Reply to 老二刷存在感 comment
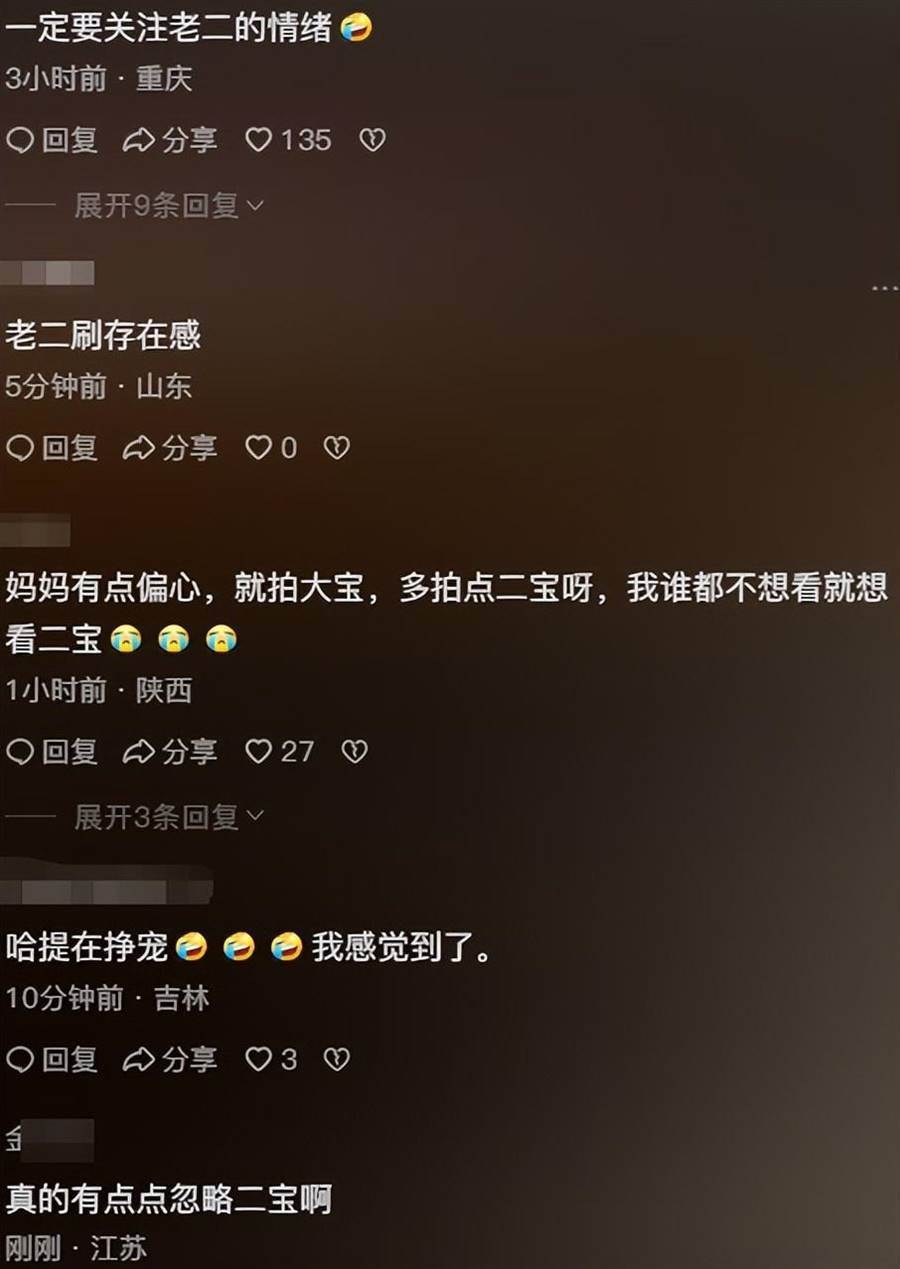Viewport: 900px width, 1269px height. pos(52,448)
